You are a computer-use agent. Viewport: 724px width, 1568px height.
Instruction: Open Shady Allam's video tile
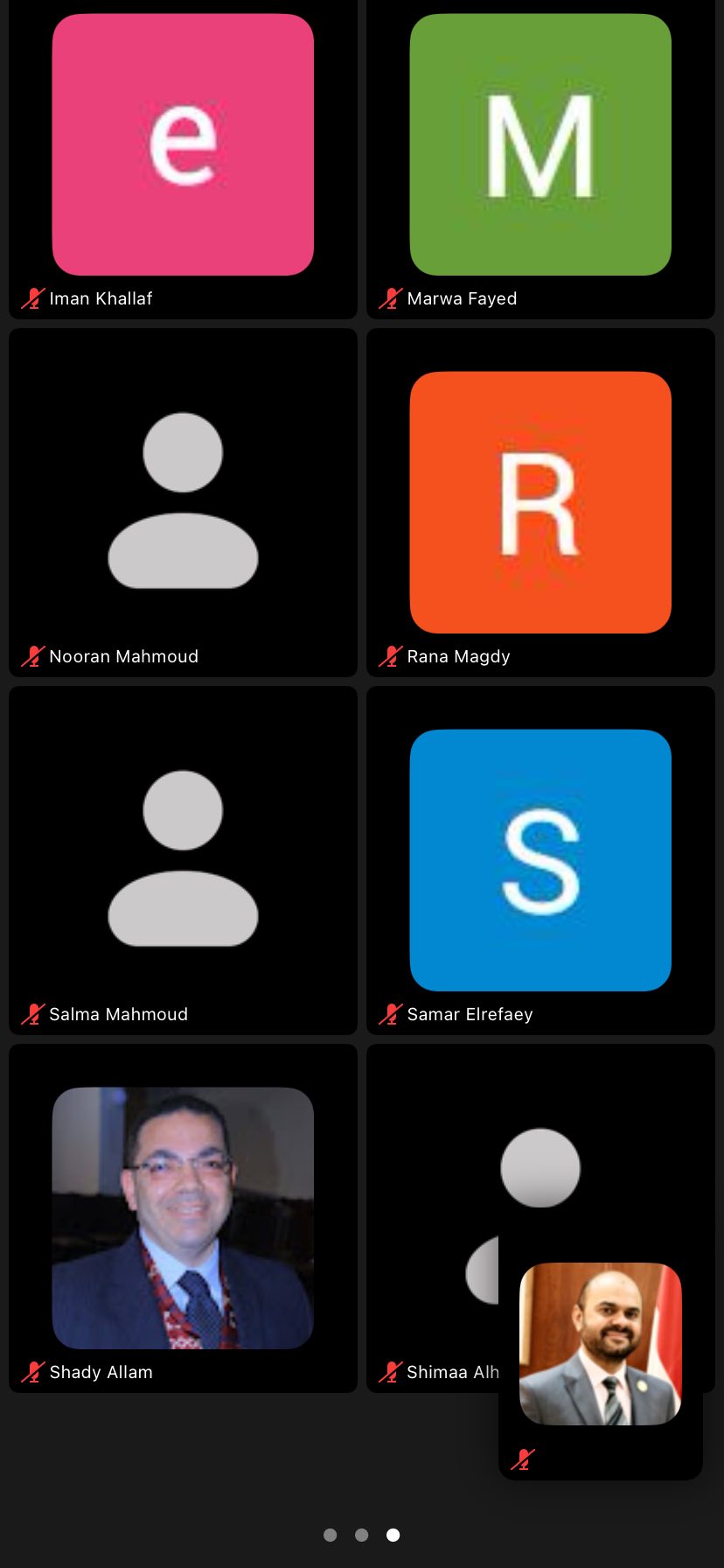[183, 1218]
